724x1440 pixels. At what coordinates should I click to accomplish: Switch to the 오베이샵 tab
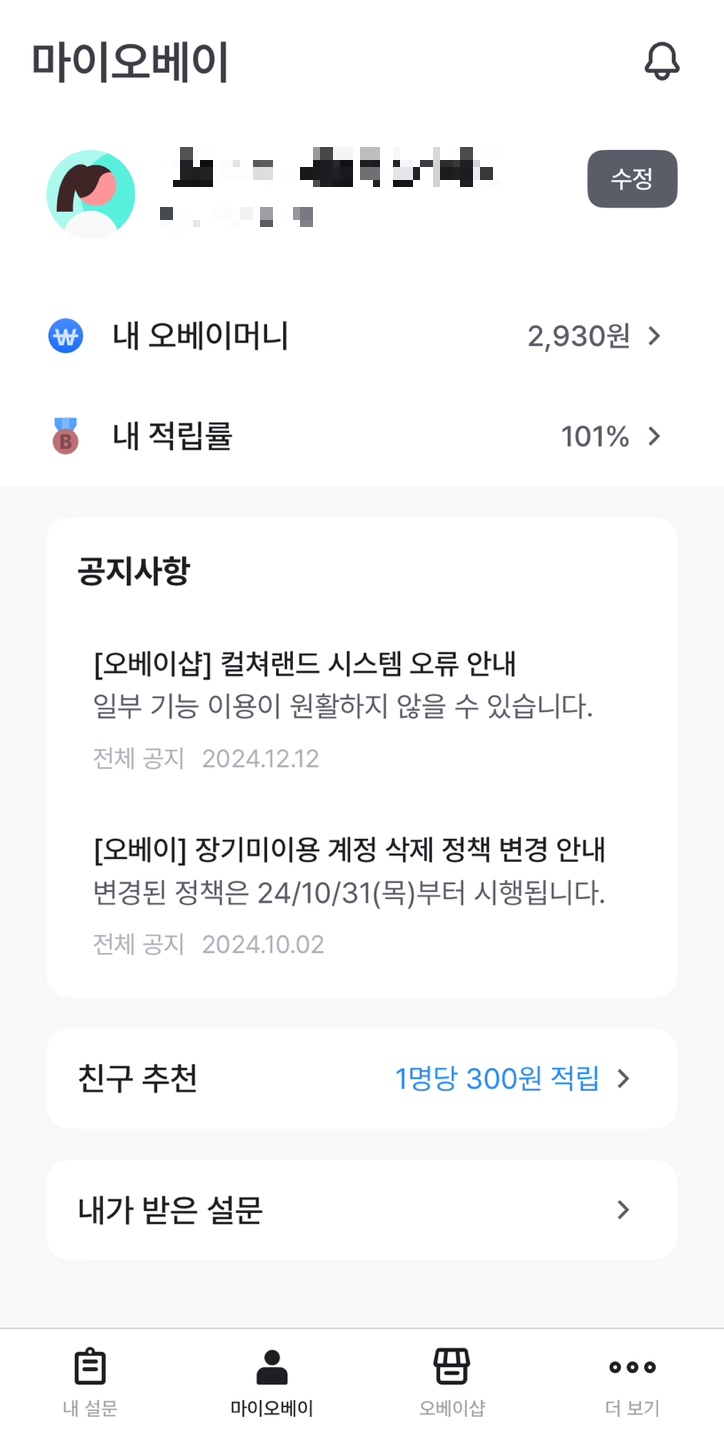[452, 1380]
